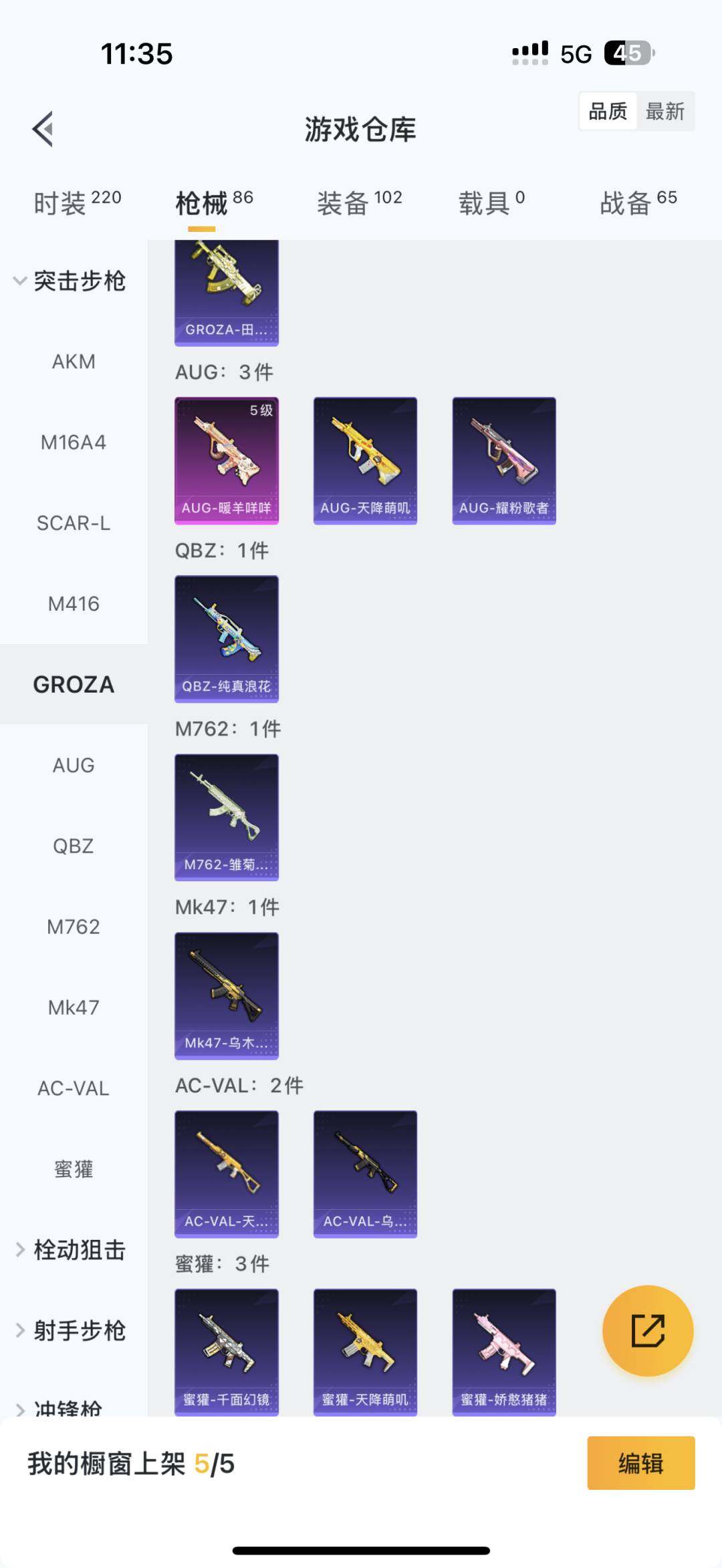Open the AUG-天降萌叽 skin
The height and width of the screenshot is (1568, 722).
click(365, 460)
